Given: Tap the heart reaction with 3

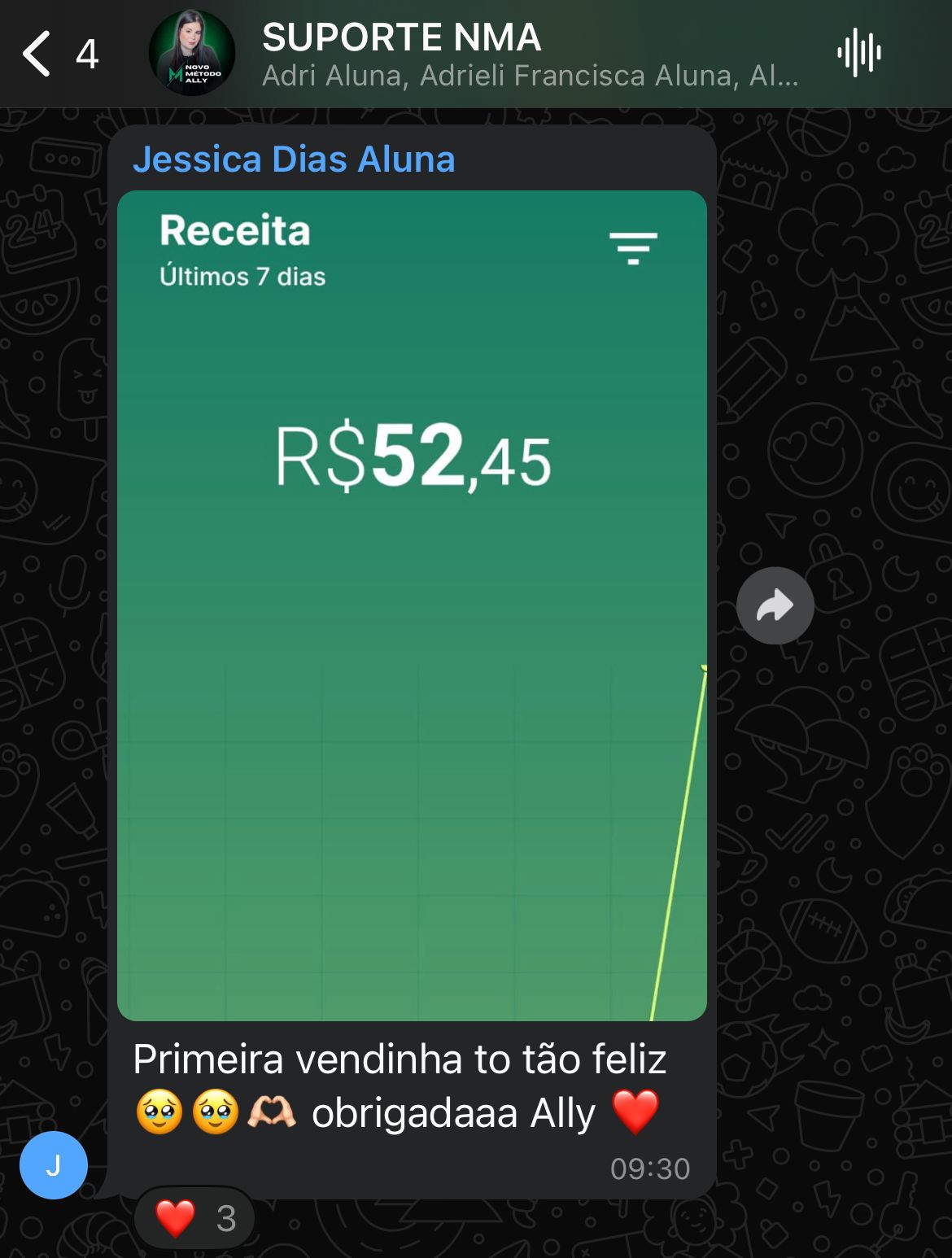Looking at the screenshot, I should (x=194, y=1218).
